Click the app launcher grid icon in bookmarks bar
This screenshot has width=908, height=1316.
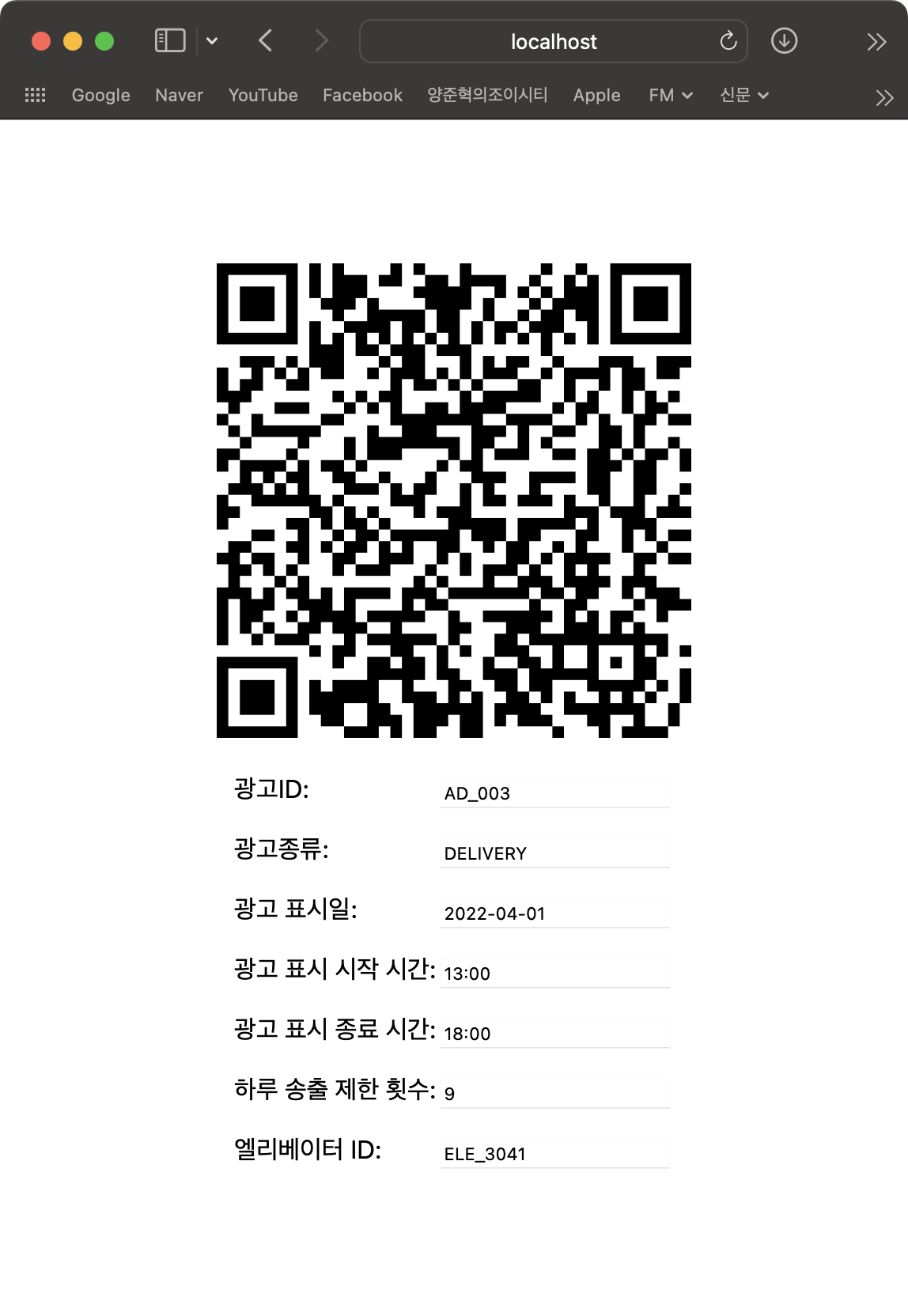click(x=35, y=95)
